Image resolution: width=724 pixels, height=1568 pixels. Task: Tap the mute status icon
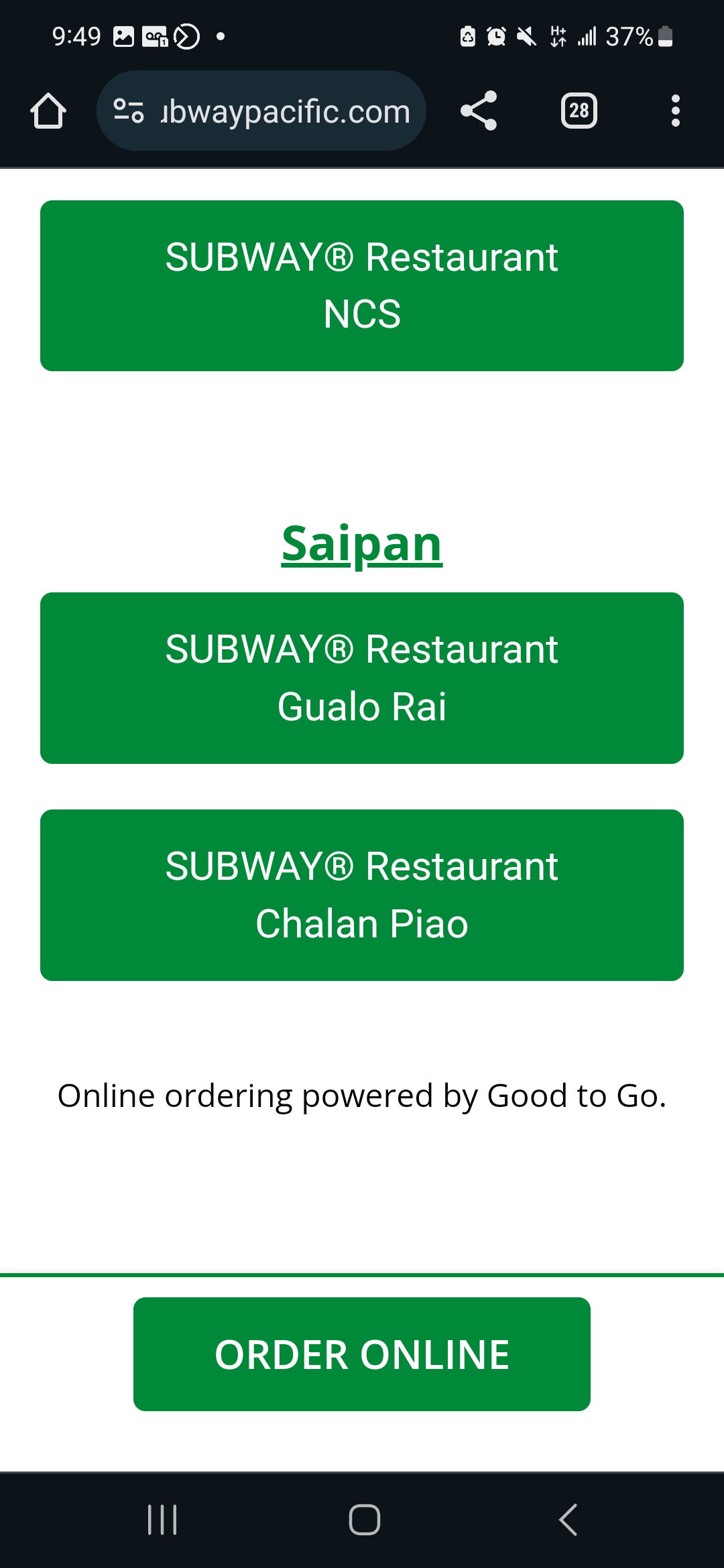pos(526,37)
